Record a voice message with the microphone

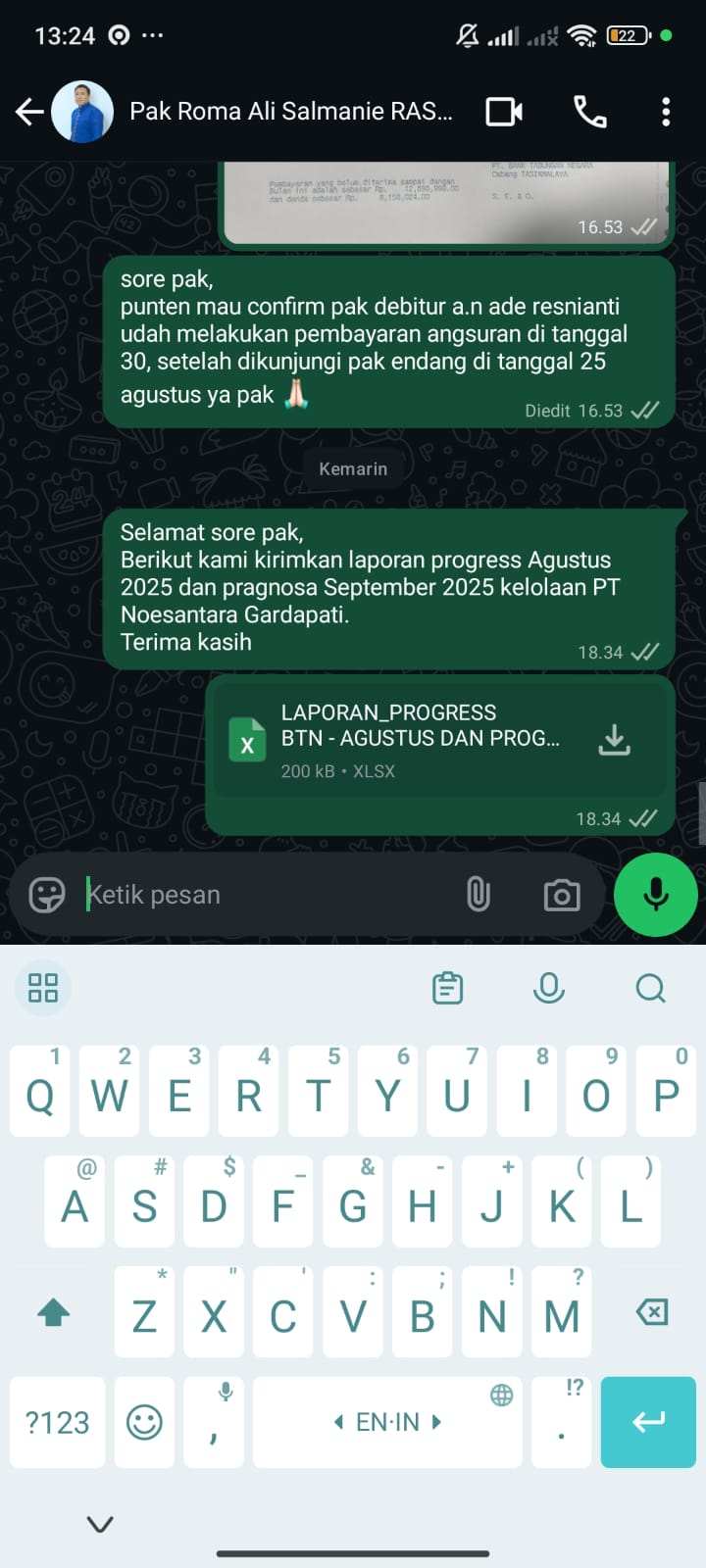click(x=655, y=895)
